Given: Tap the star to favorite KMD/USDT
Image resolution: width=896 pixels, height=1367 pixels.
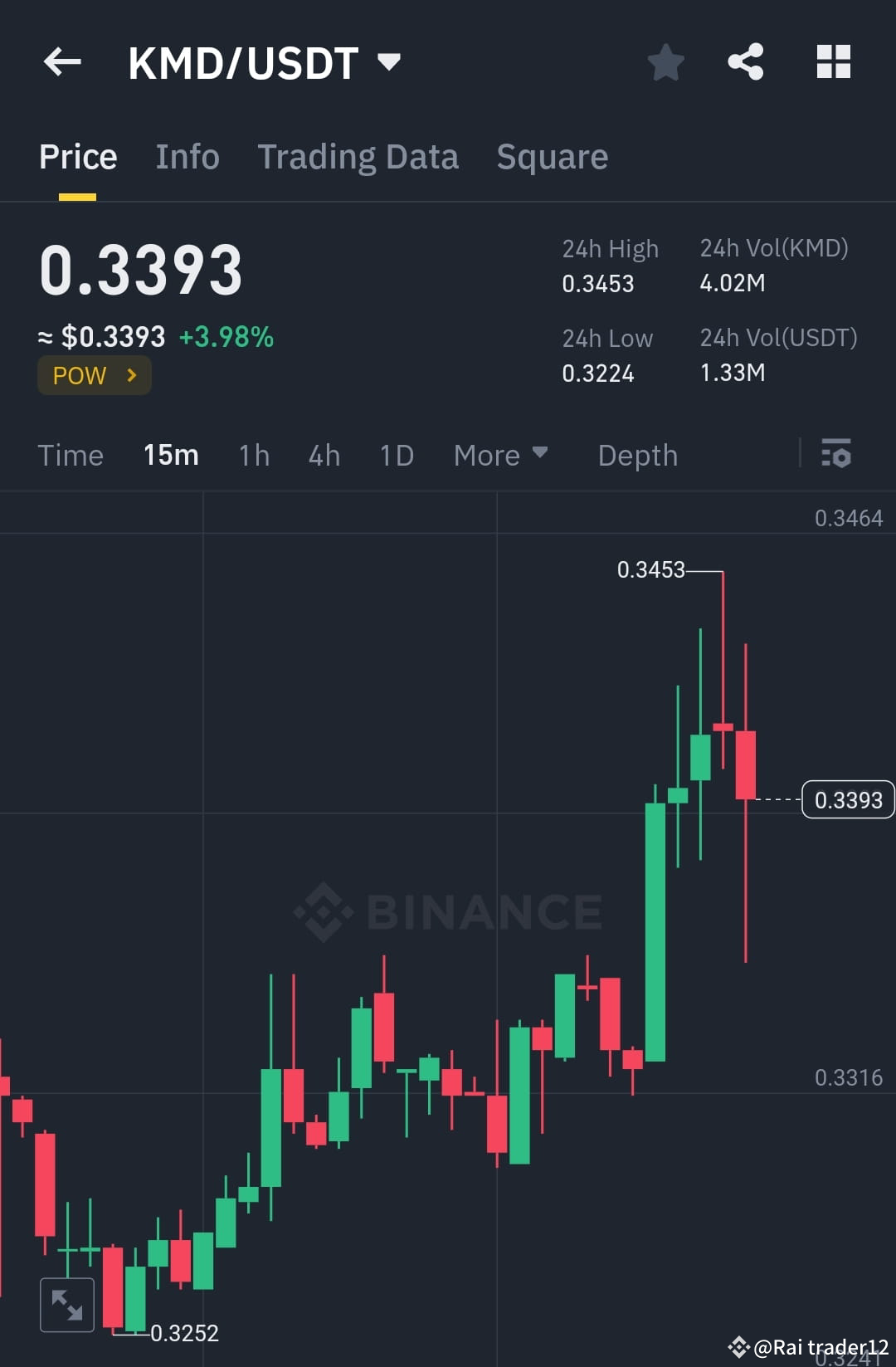Looking at the screenshot, I should tap(665, 61).
